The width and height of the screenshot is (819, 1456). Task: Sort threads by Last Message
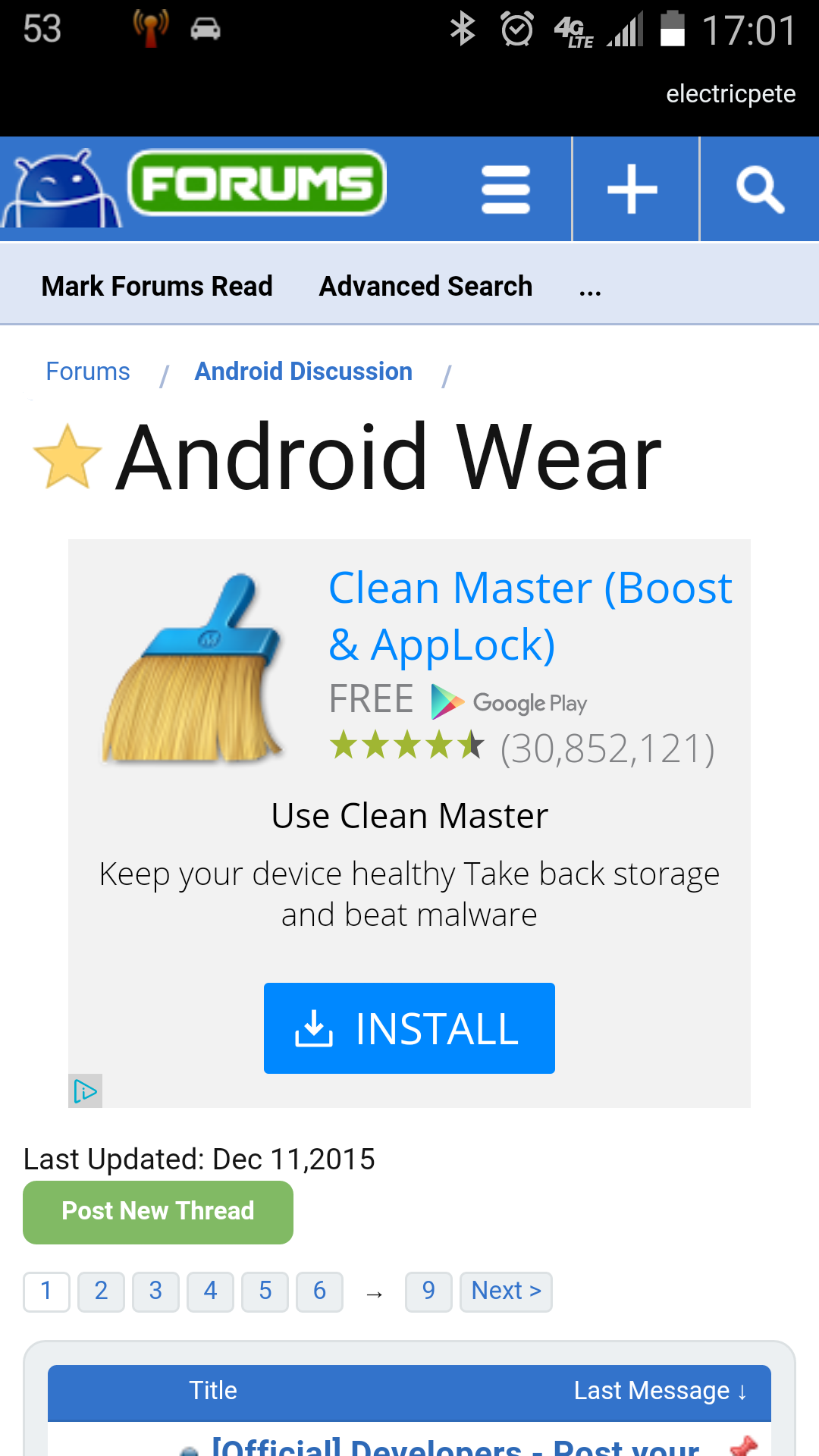[660, 1391]
